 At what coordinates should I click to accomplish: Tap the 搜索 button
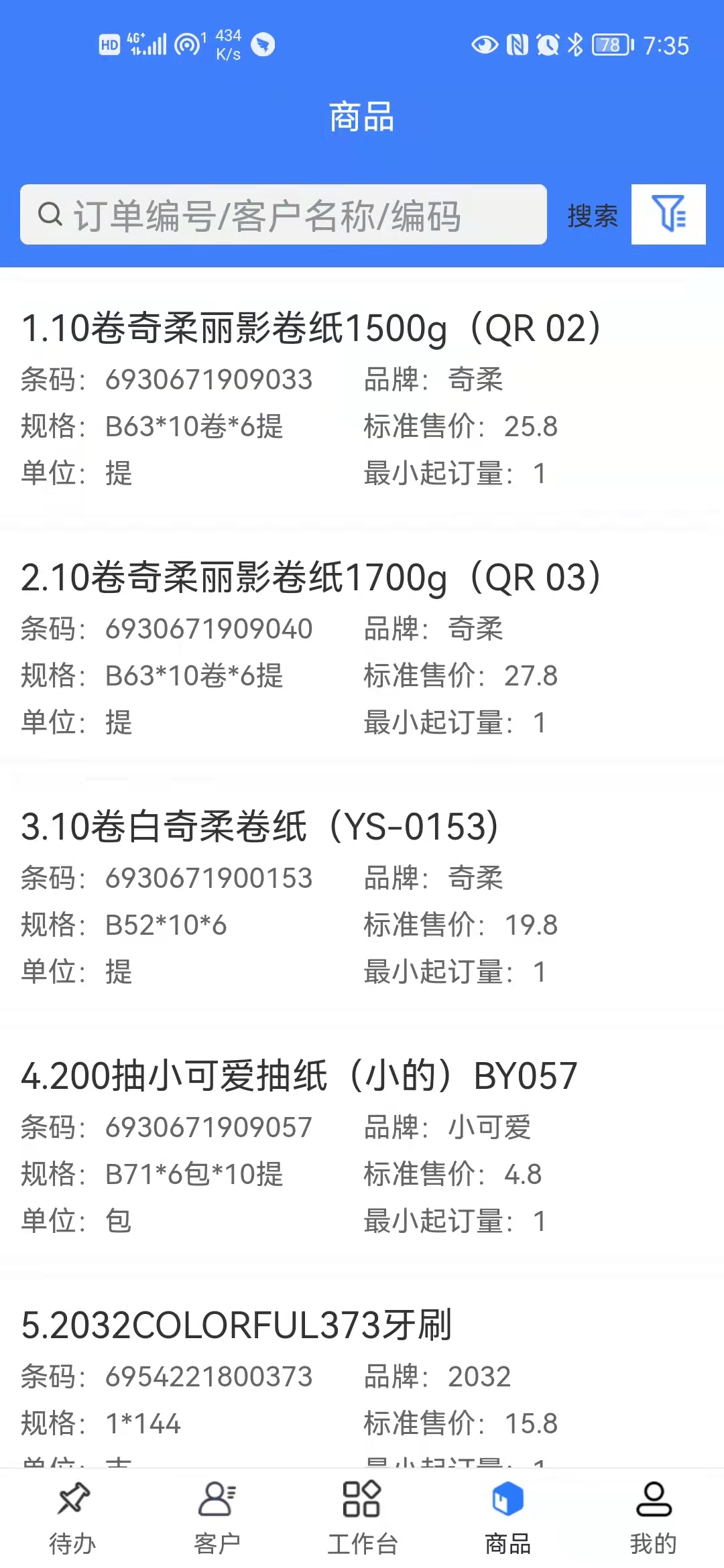593,216
